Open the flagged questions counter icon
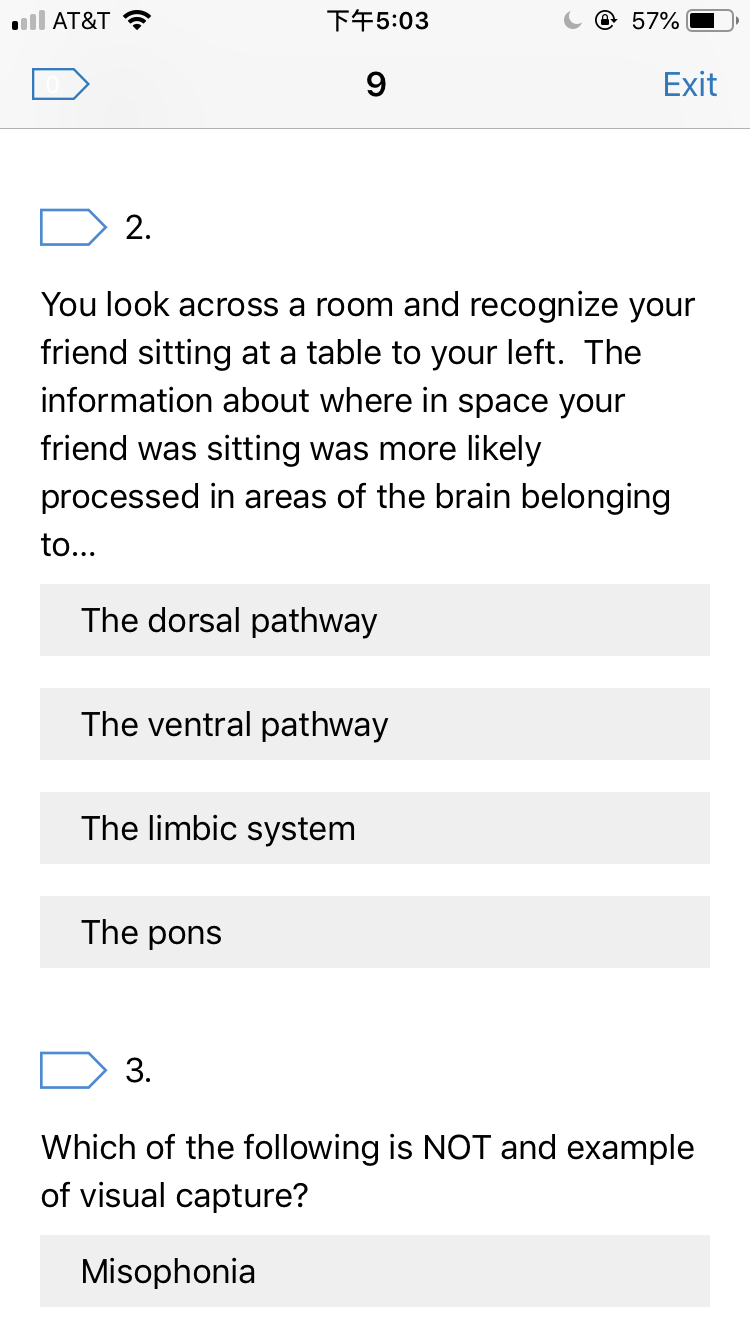Screen dimensions: 750x1334 tap(61, 85)
